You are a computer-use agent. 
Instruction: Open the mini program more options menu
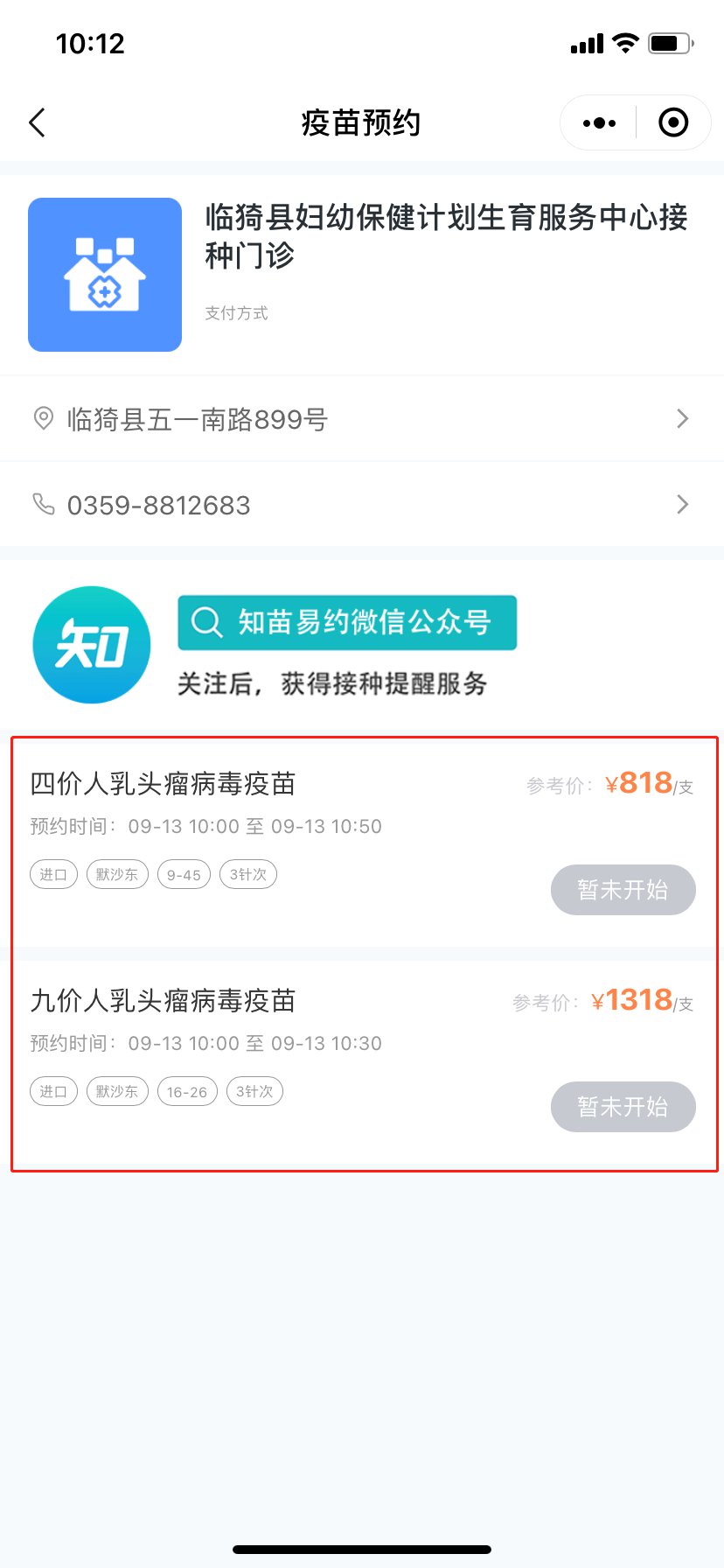point(599,123)
